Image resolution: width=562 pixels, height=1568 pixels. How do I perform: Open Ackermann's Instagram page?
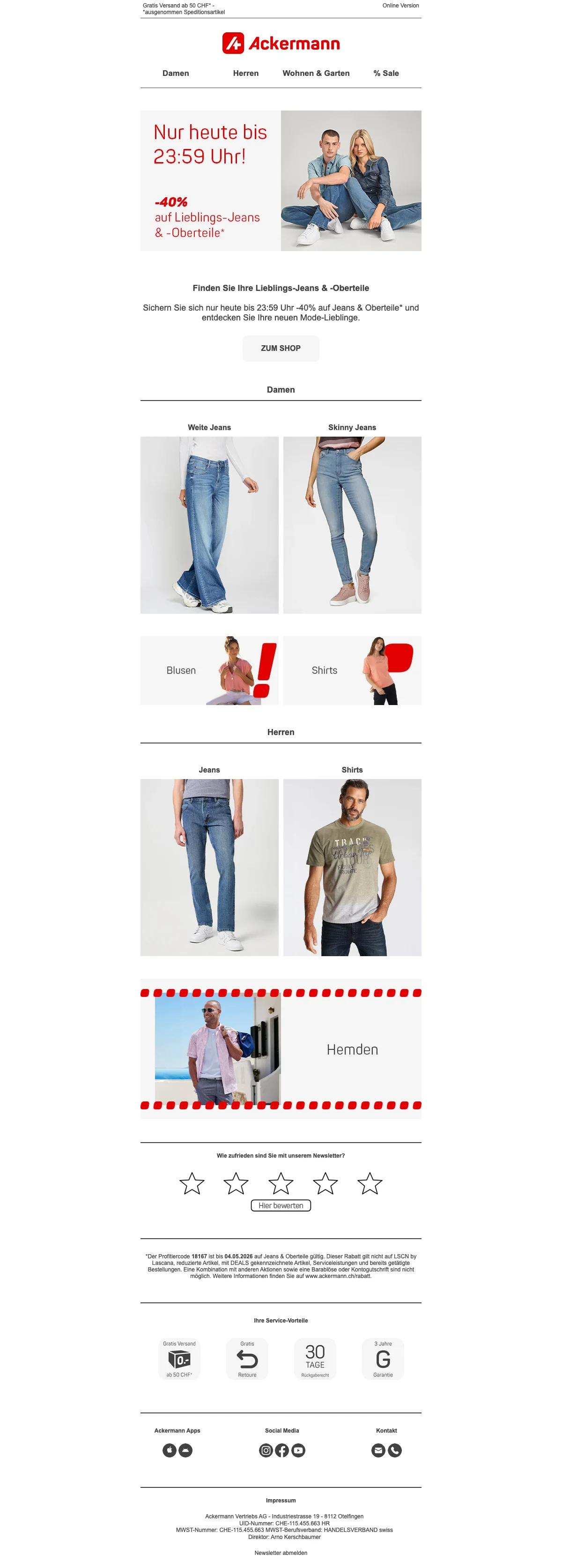pyautogui.click(x=266, y=1450)
